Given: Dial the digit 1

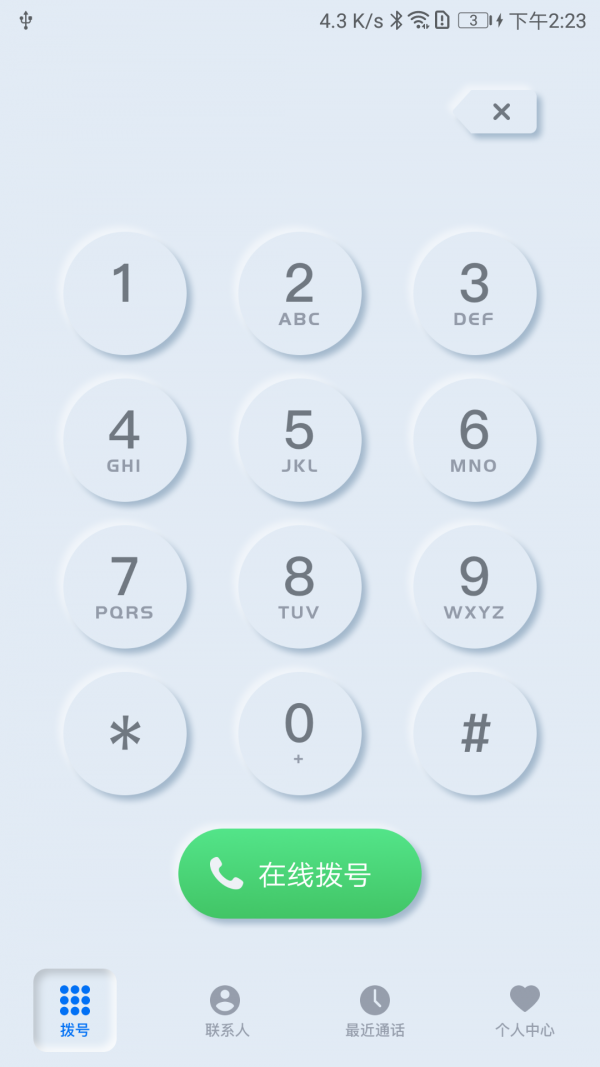Looking at the screenshot, I should pos(124,293).
